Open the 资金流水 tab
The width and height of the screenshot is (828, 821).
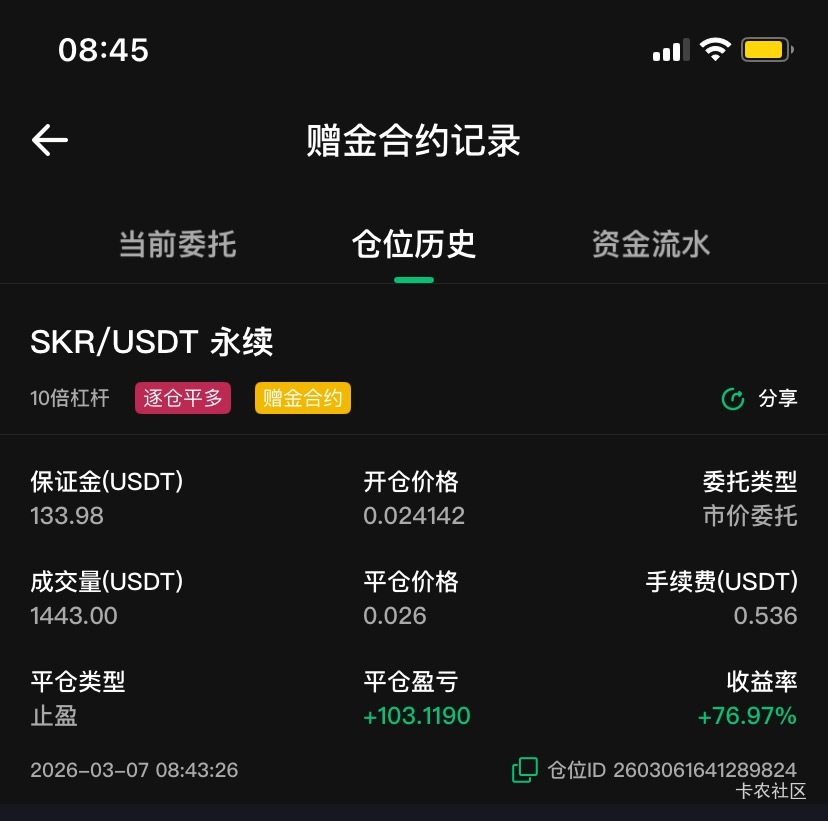(650, 245)
